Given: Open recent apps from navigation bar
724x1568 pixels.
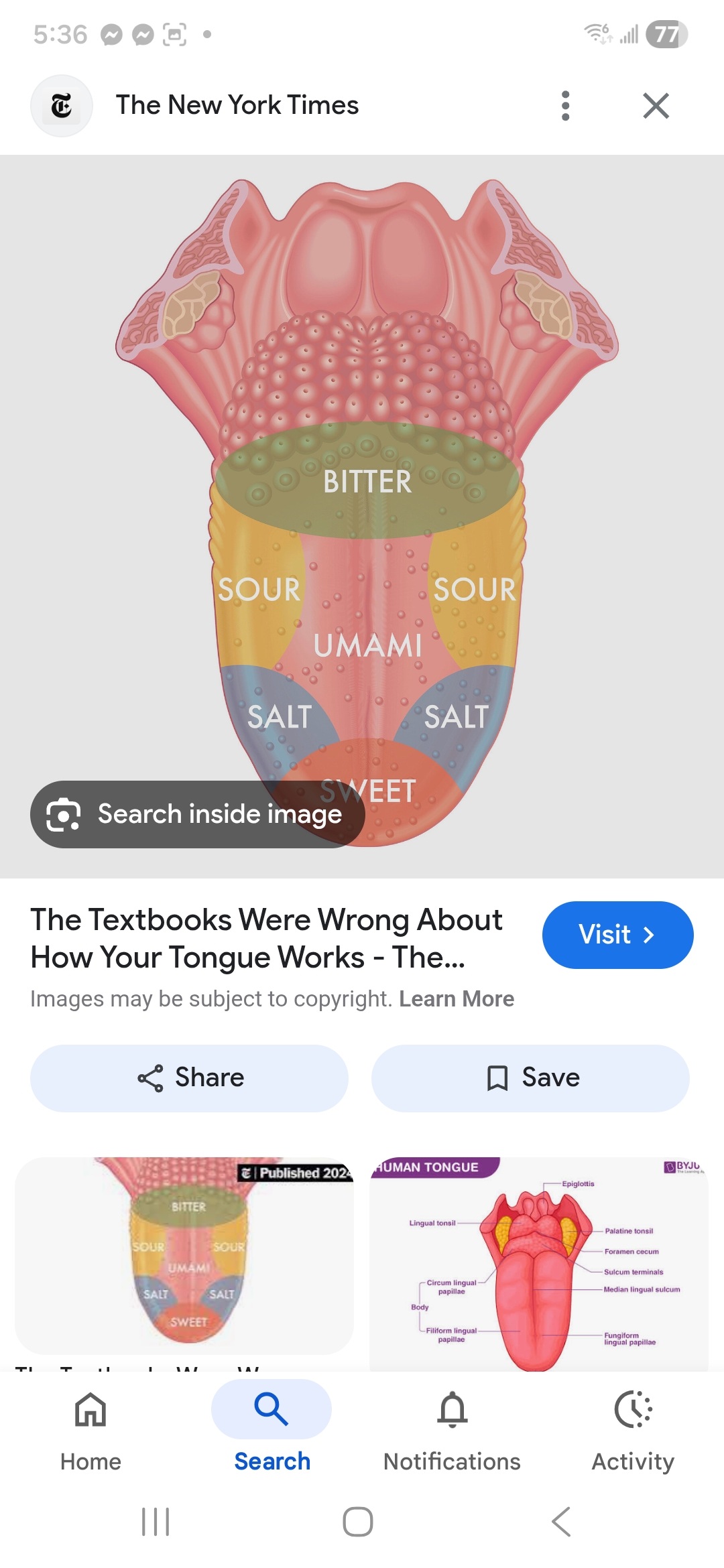Looking at the screenshot, I should tap(156, 1522).
